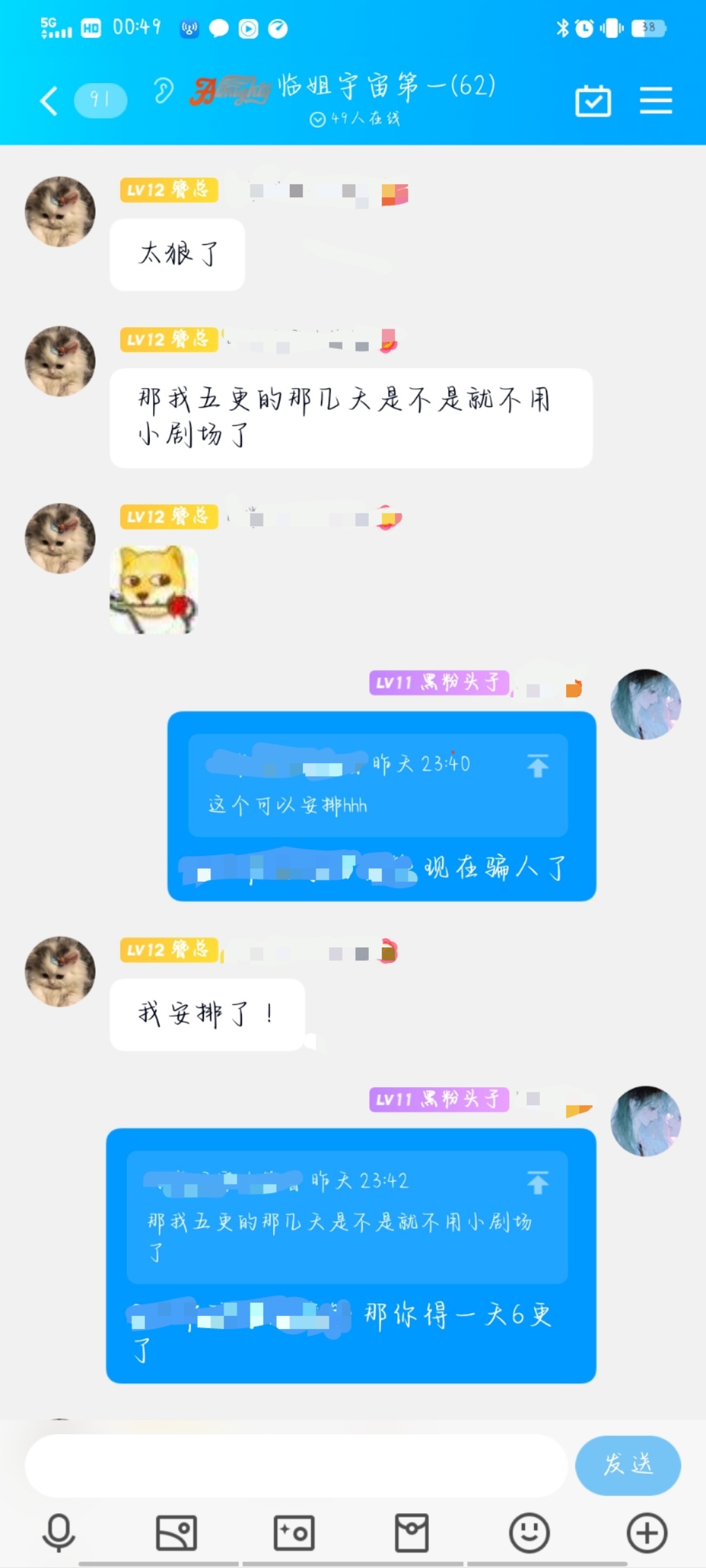The height and width of the screenshot is (1568, 706).
Task: Open the dog sticker image
Action: pyautogui.click(x=154, y=590)
